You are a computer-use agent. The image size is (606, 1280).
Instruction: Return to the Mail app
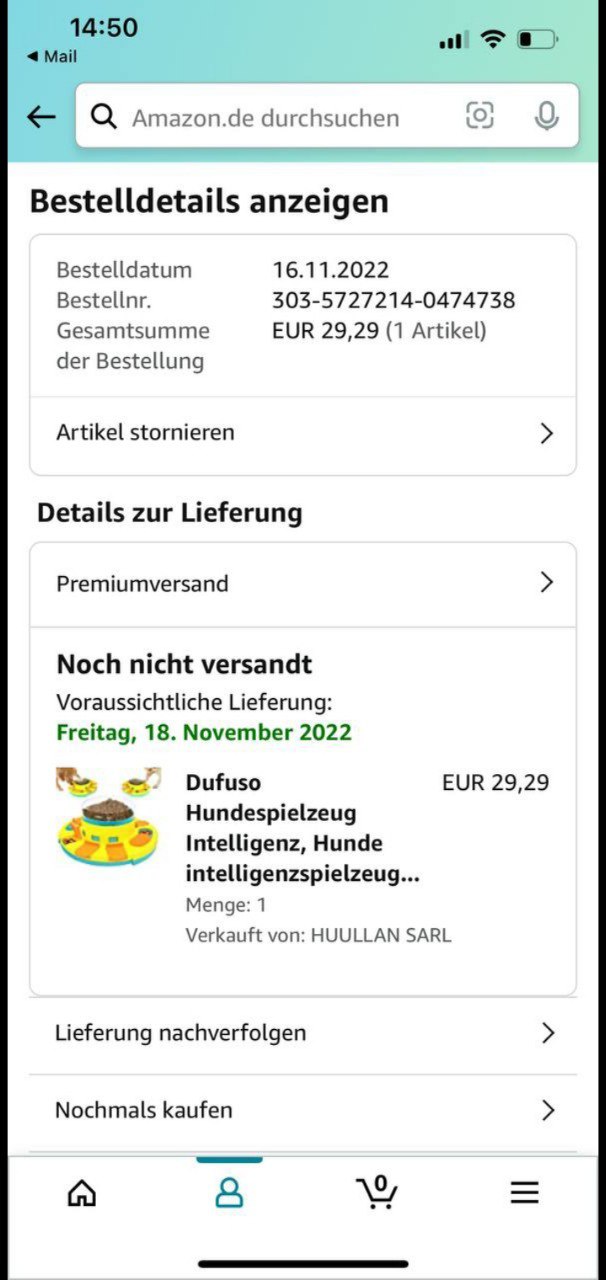click(x=52, y=57)
